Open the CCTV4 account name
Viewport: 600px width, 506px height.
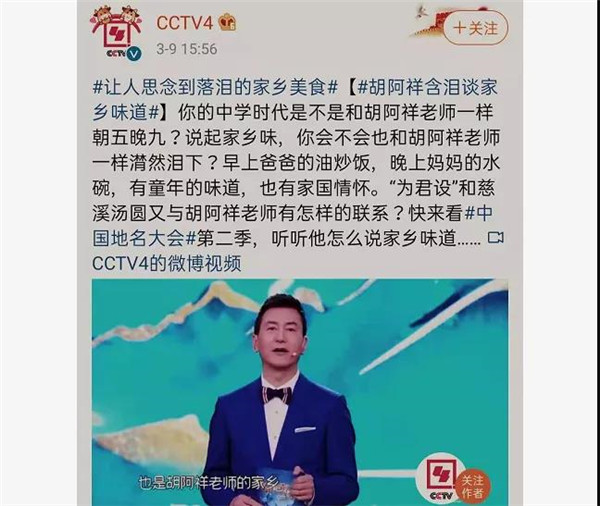tap(187, 22)
